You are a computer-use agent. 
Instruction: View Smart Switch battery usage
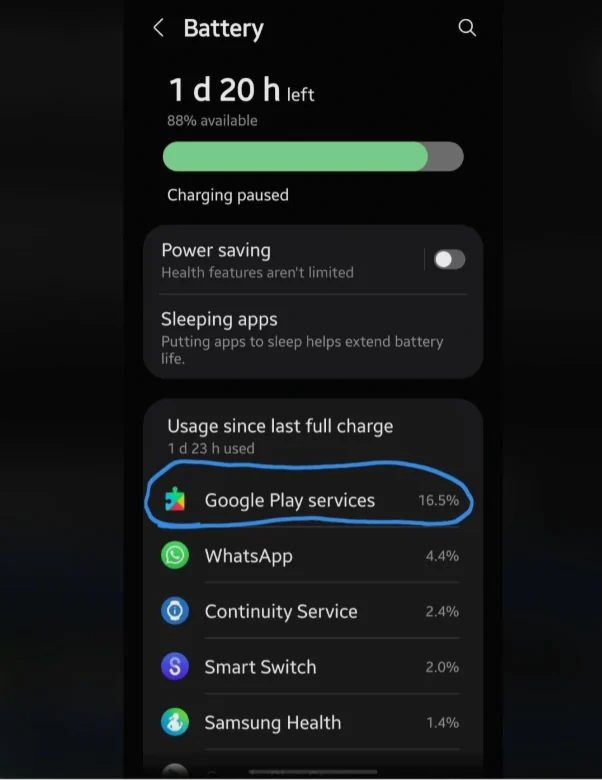(310, 667)
